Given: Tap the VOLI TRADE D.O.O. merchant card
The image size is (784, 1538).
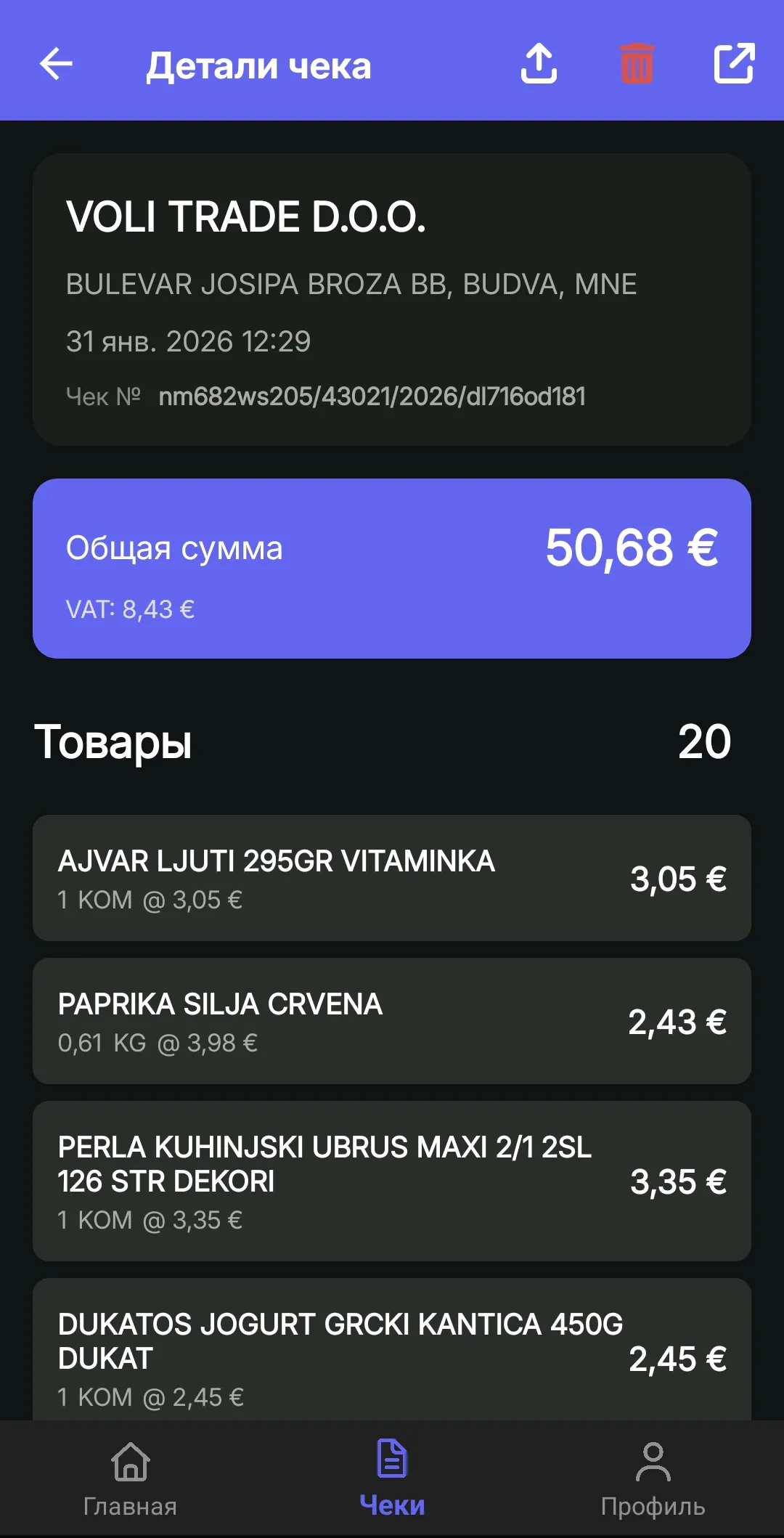Looking at the screenshot, I should [392, 298].
